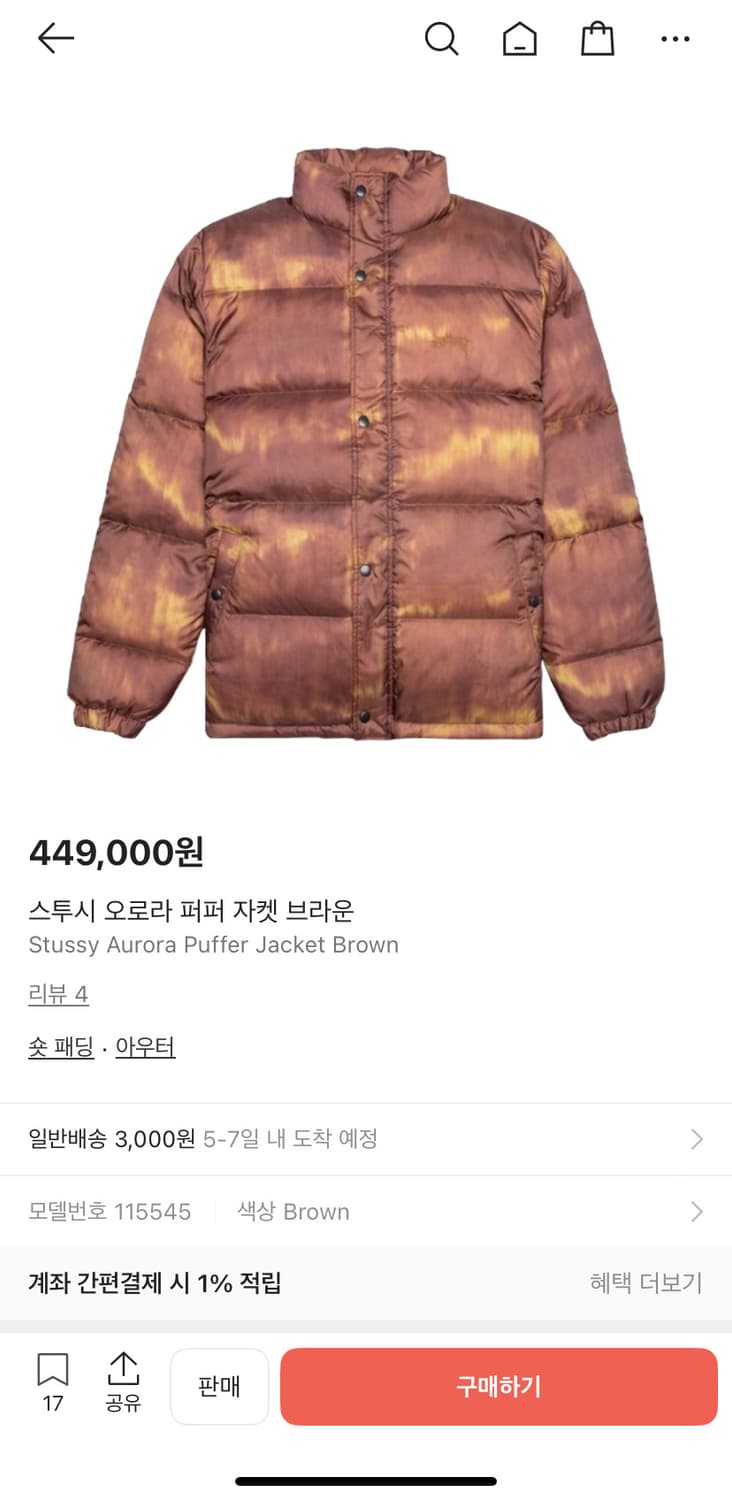The width and height of the screenshot is (732, 1500).
Task: Go to home via the house icon
Action: pos(519,38)
